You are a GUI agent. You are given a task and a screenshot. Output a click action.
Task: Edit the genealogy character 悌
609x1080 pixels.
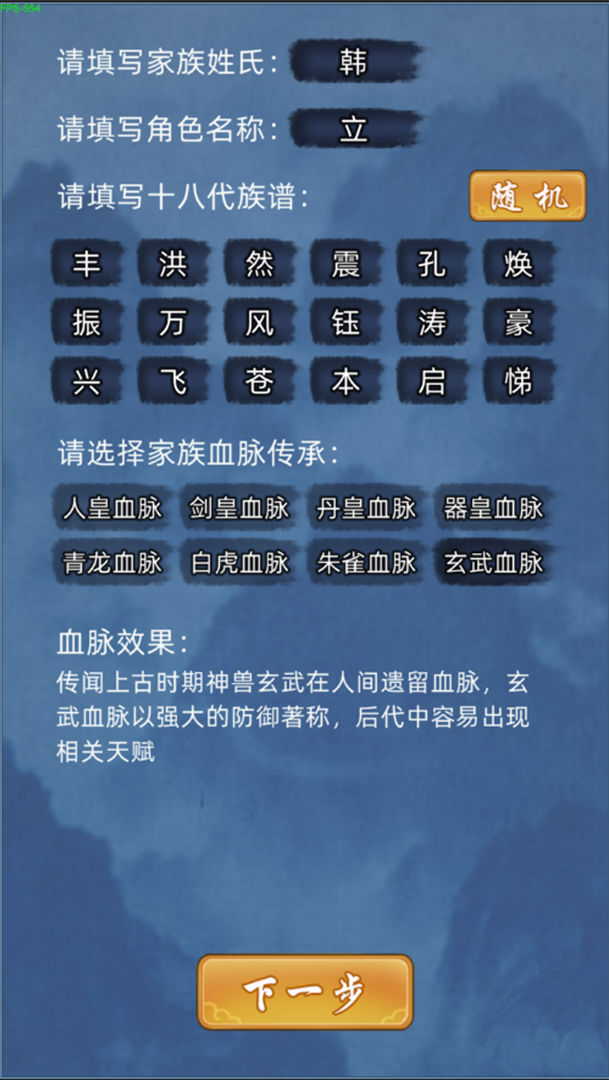coord(518,382)
